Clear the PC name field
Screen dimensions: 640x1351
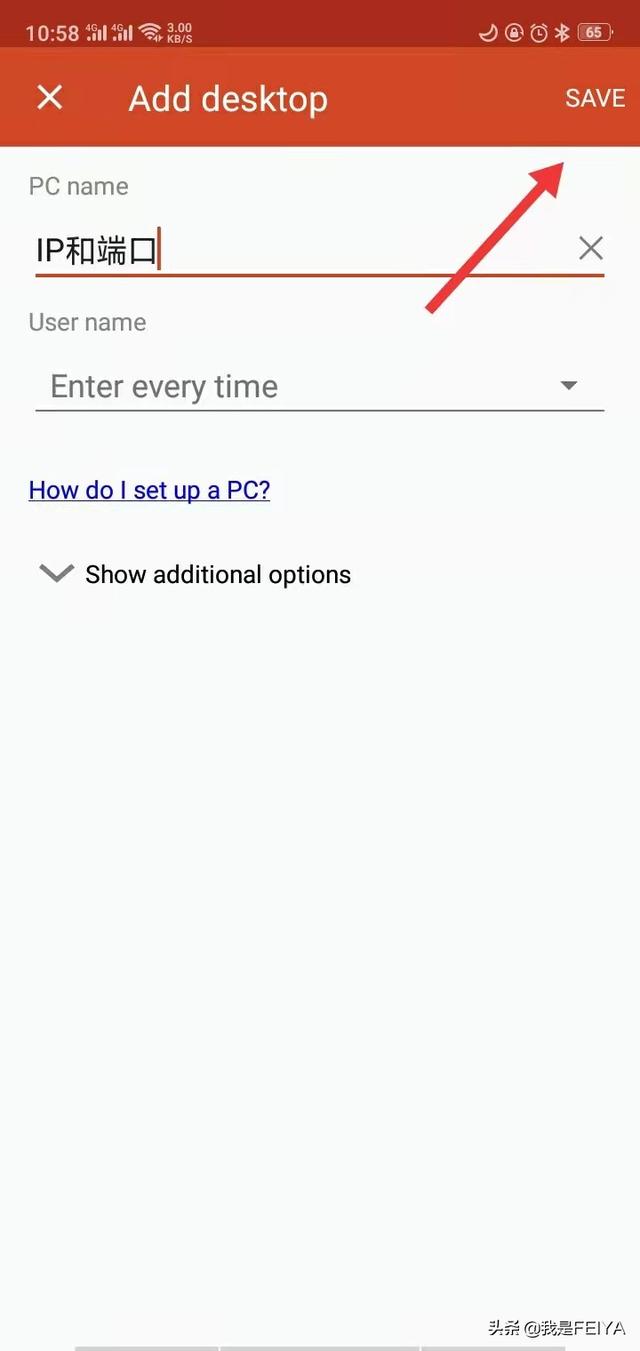pos(591,249)
